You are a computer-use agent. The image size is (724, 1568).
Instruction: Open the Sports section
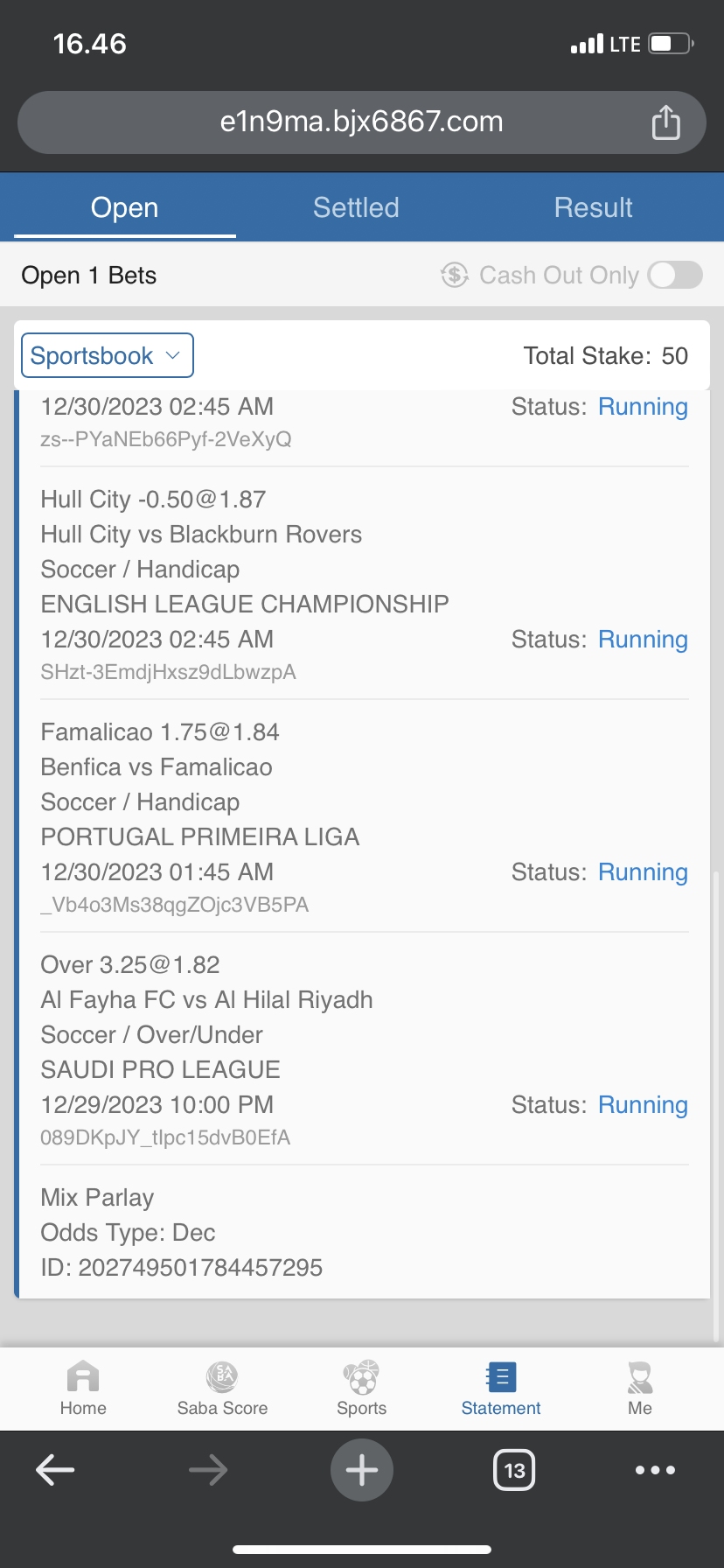coord(361,1388)
